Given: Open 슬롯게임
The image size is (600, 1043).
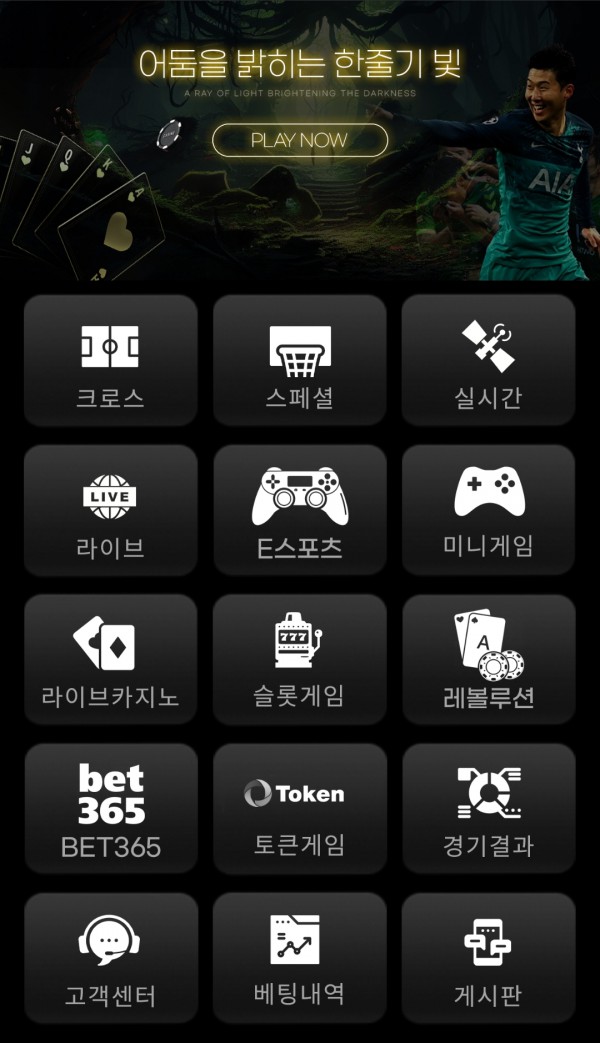Looking at the screenshot, I should 299,659.
